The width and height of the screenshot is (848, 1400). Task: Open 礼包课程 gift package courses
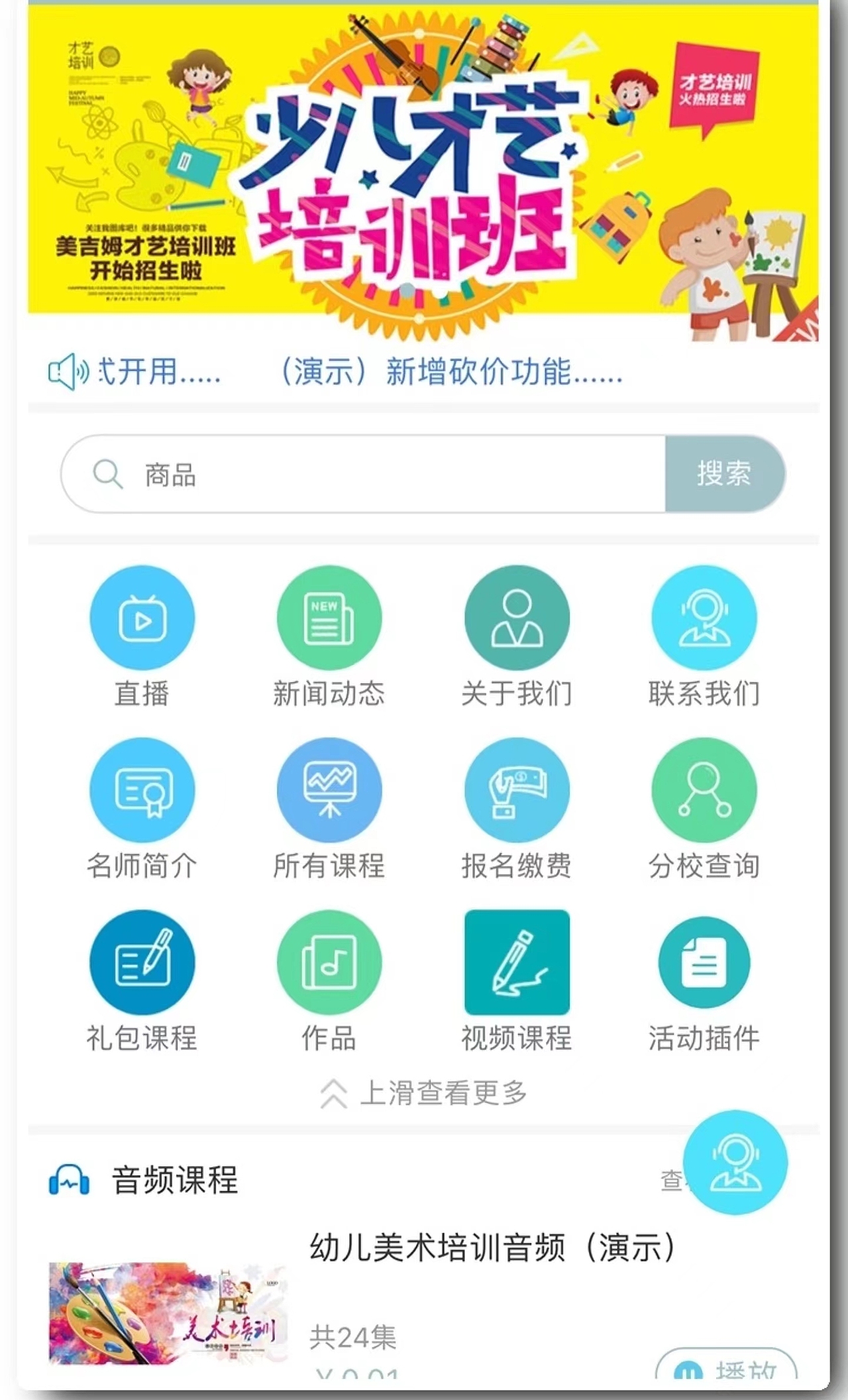coord(142,963)
